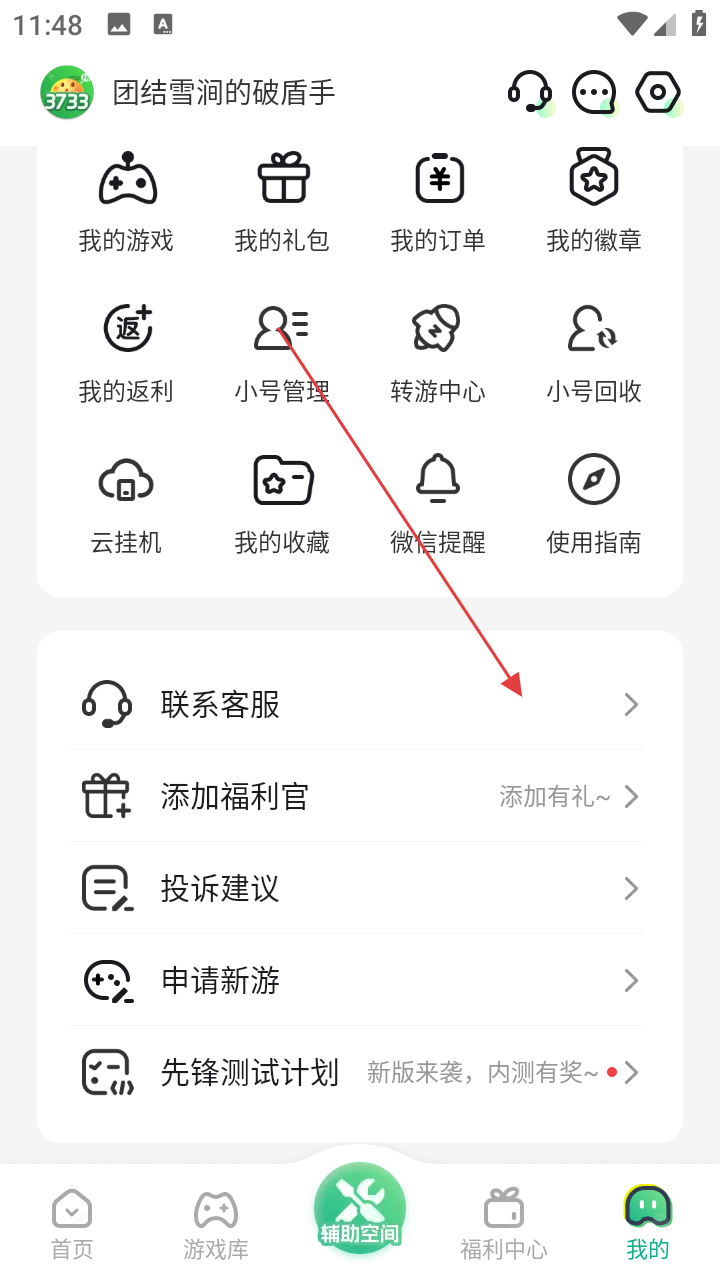View 我的订单
The image size is (720, 1280).
(x=438, y=201)
